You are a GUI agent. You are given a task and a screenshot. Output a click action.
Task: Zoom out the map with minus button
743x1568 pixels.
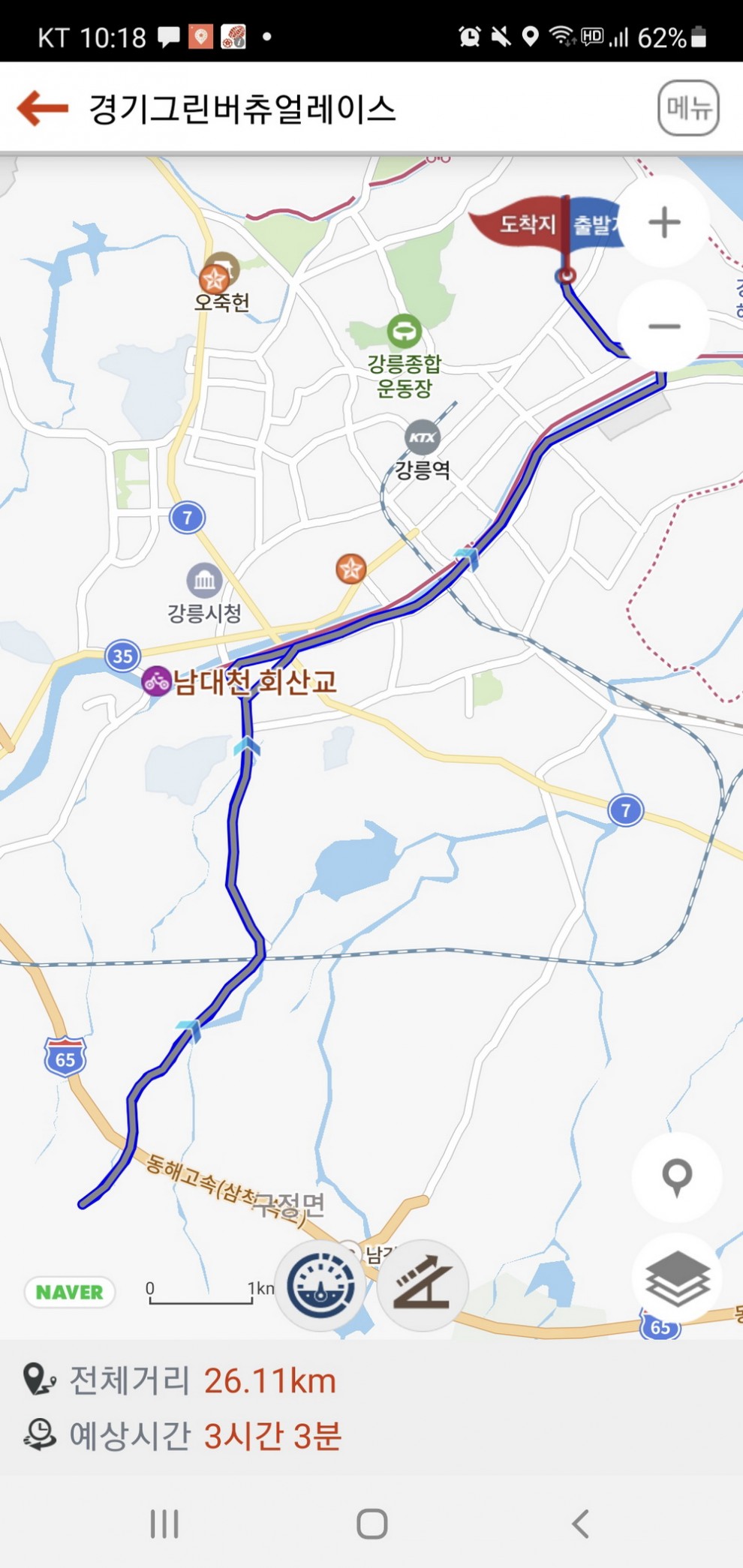[664, 326]
